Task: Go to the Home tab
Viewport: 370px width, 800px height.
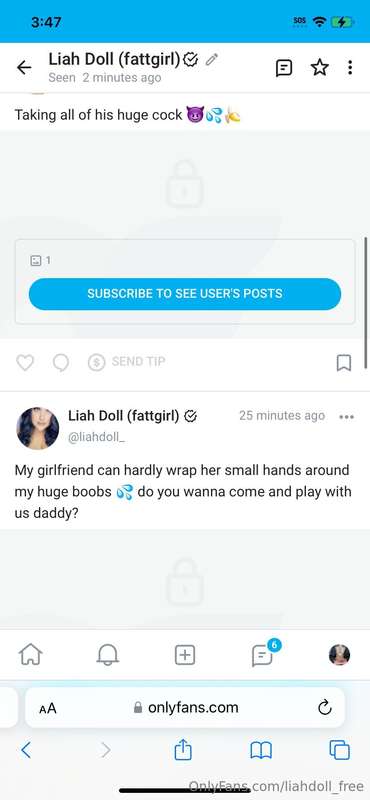Action: (31, 655)
